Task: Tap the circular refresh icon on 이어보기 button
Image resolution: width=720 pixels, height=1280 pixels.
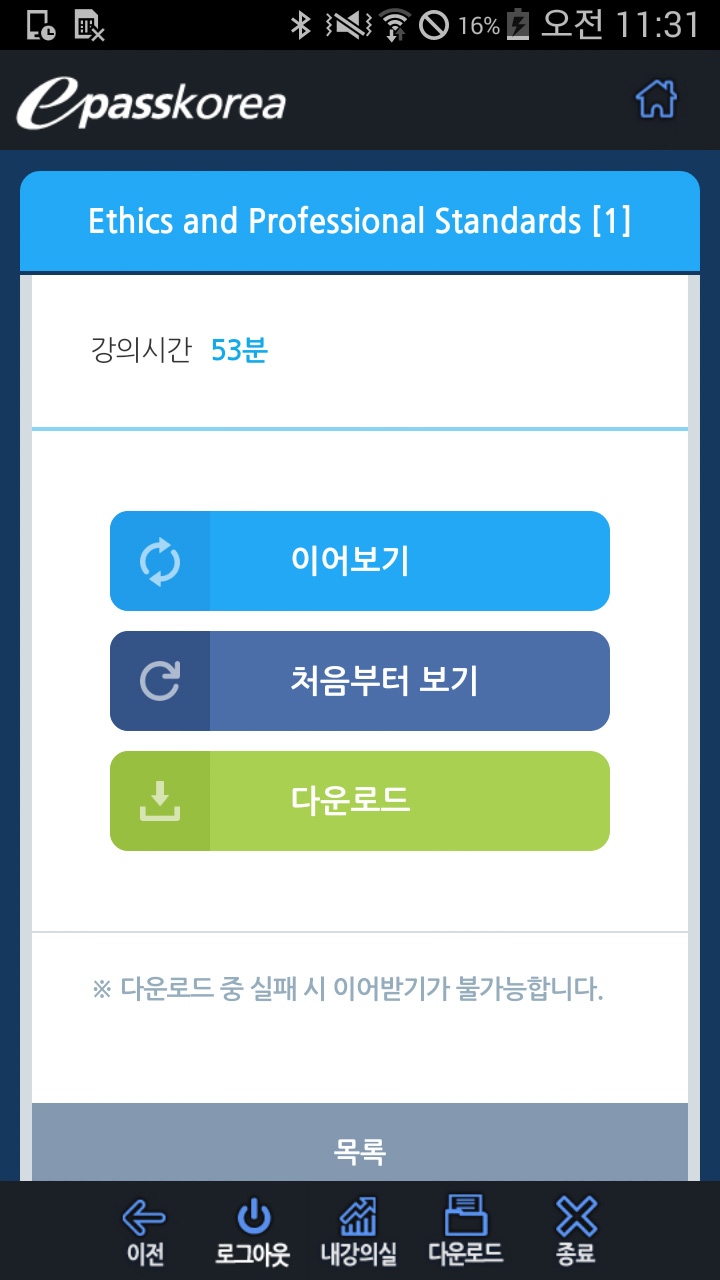Action: coord(158,561)
